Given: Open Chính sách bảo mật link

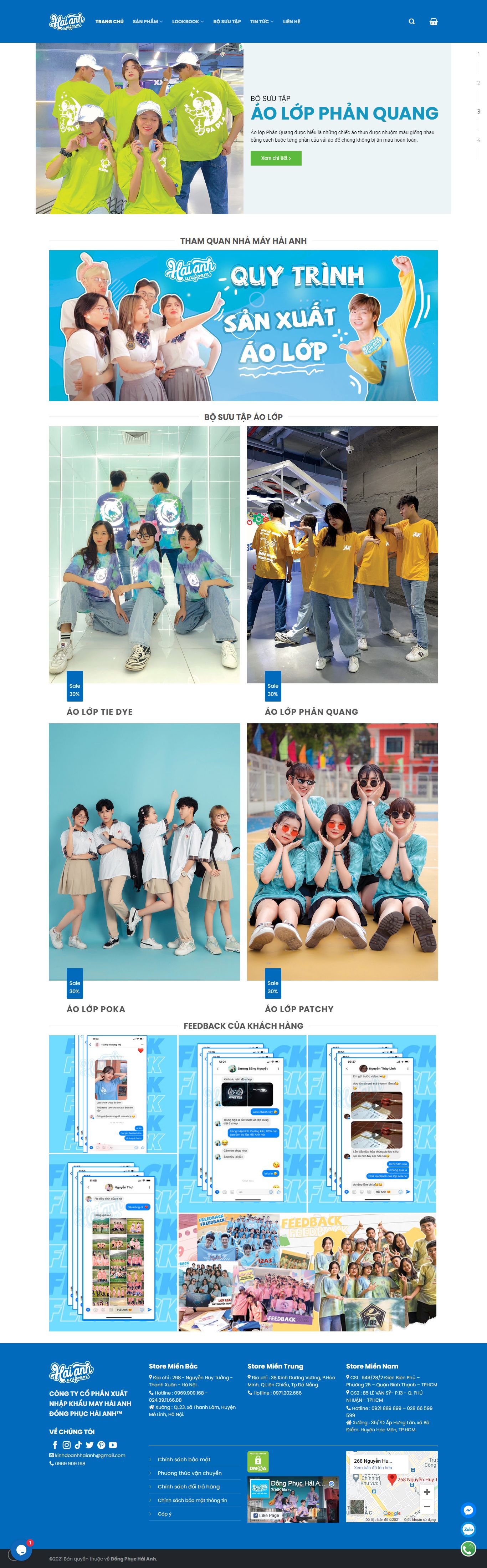Looking at the screenshot, I should click(184, 1459).
